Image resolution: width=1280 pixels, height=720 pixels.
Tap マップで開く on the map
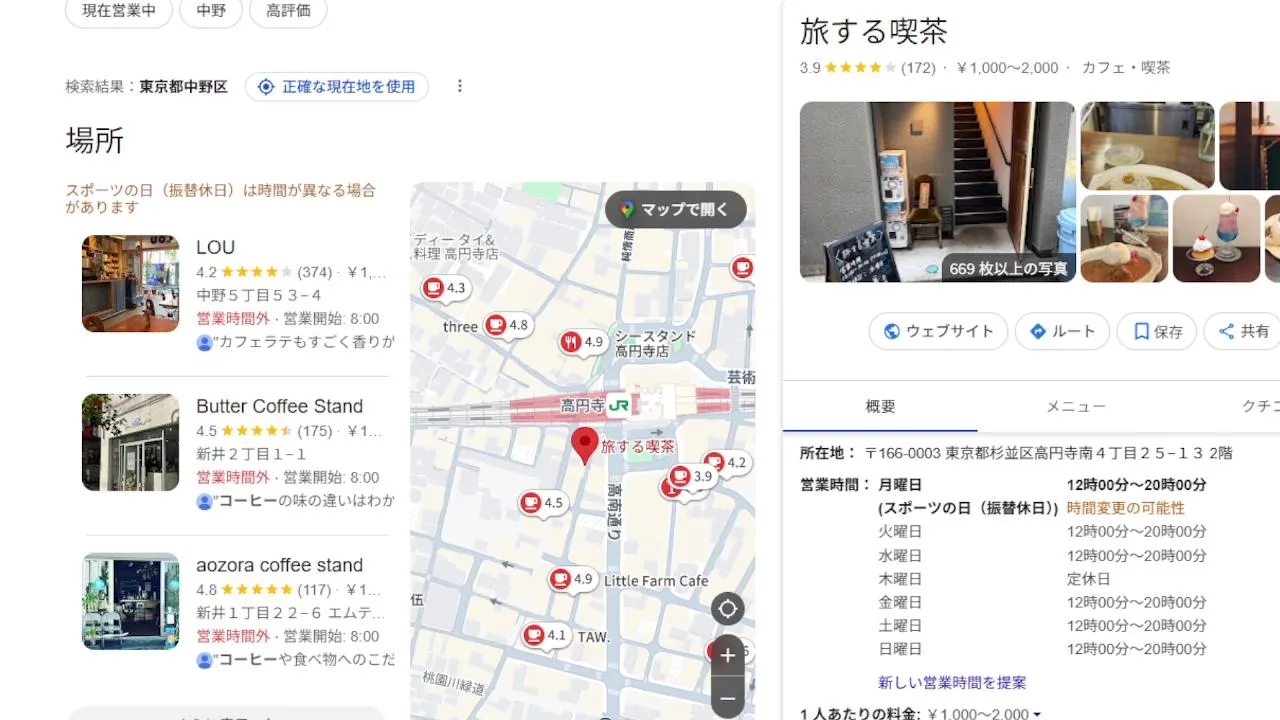(676, 210)
